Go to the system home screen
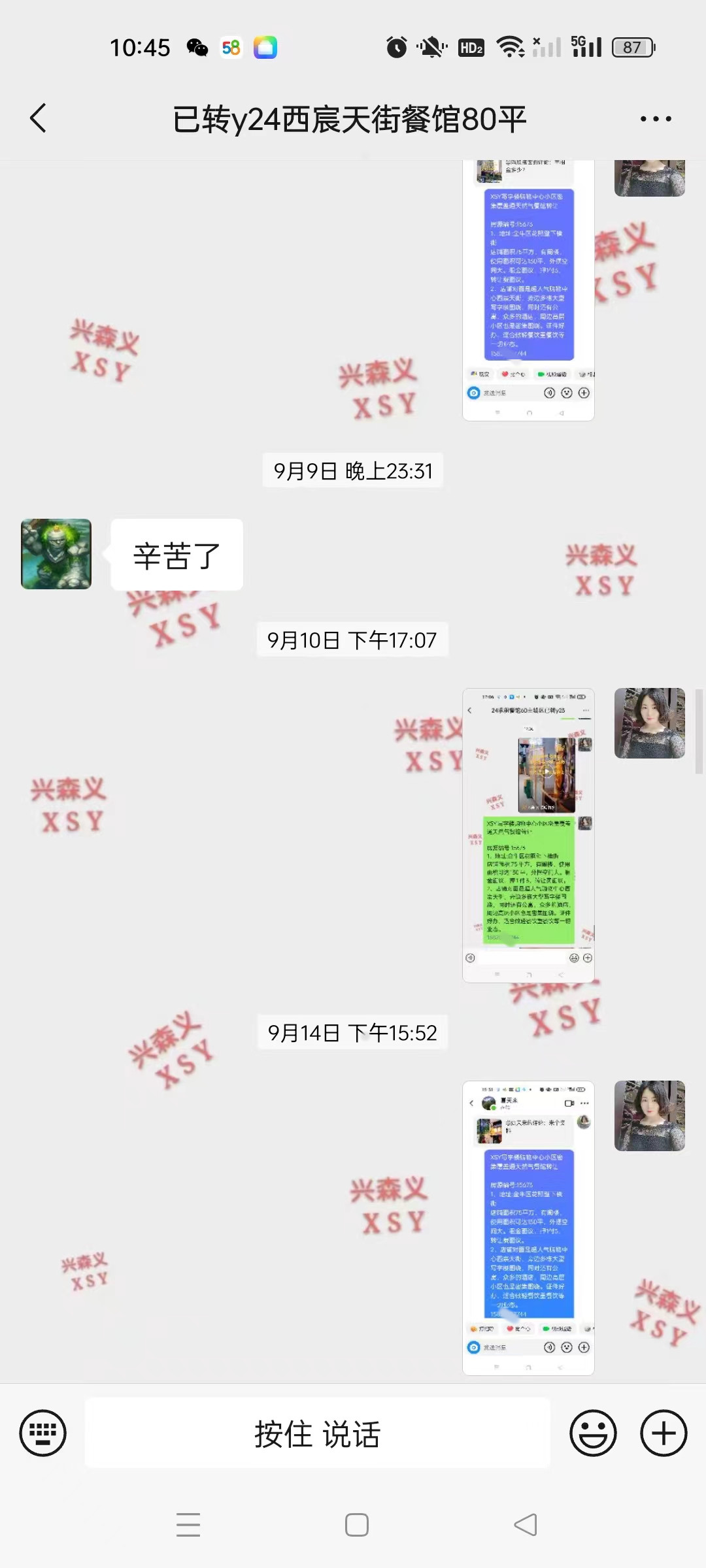Image resolution: width=706 pixels, height=1568 pixels. point(357,1525)
